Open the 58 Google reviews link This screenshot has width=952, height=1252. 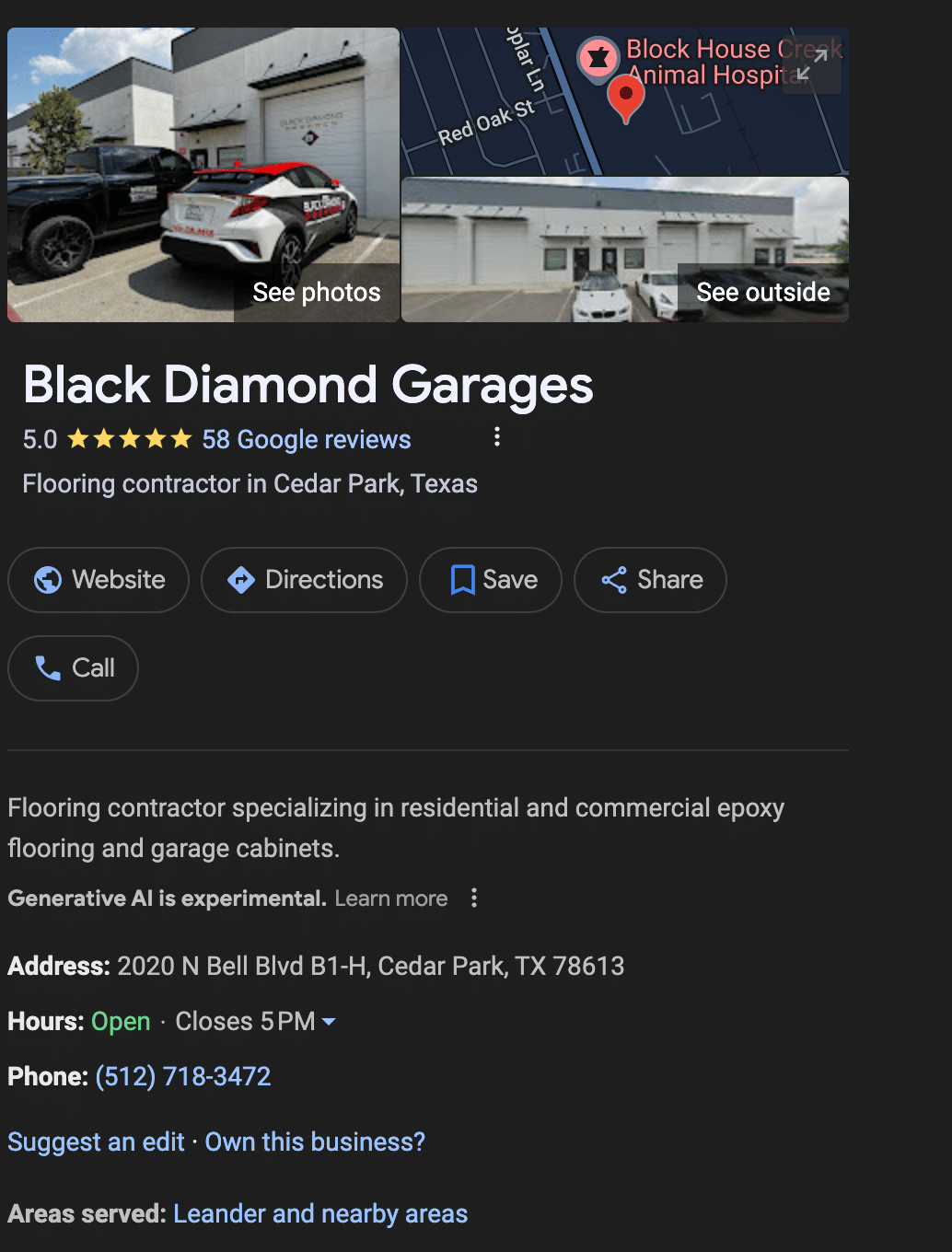[x=307, y=439]
